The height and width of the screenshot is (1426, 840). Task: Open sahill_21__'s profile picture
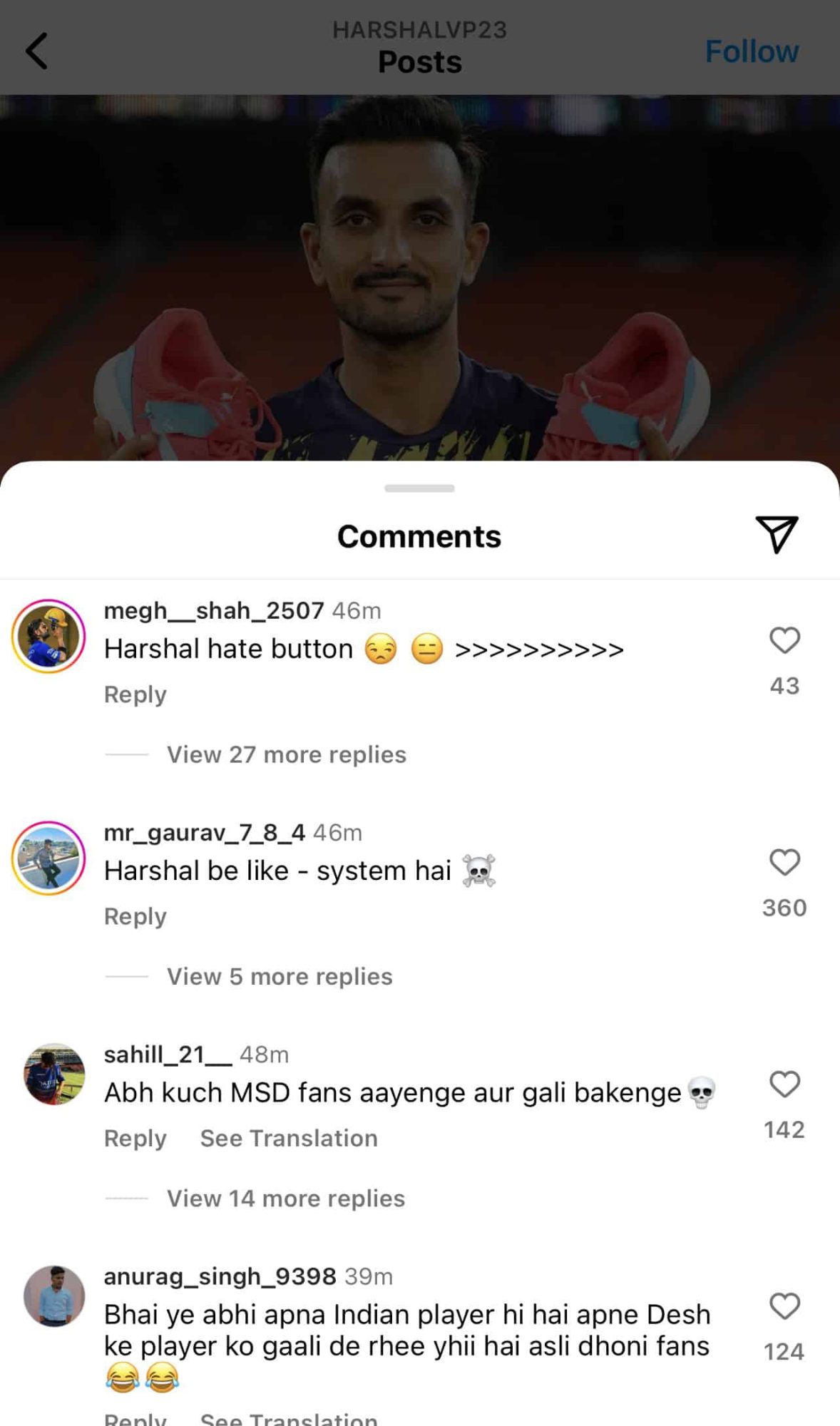[53, 1074]
